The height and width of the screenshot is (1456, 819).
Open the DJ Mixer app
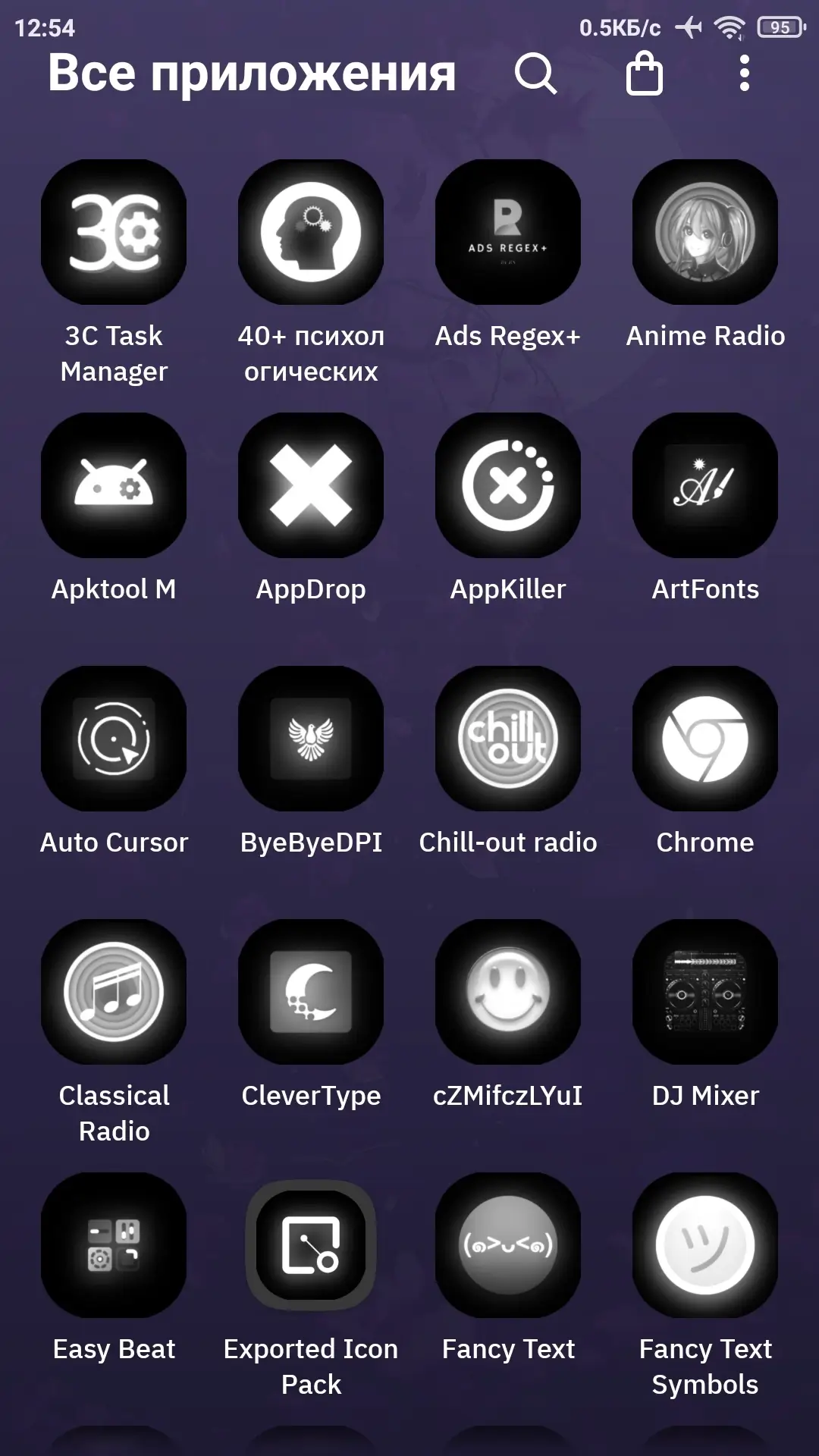click(x=705, y=992)
